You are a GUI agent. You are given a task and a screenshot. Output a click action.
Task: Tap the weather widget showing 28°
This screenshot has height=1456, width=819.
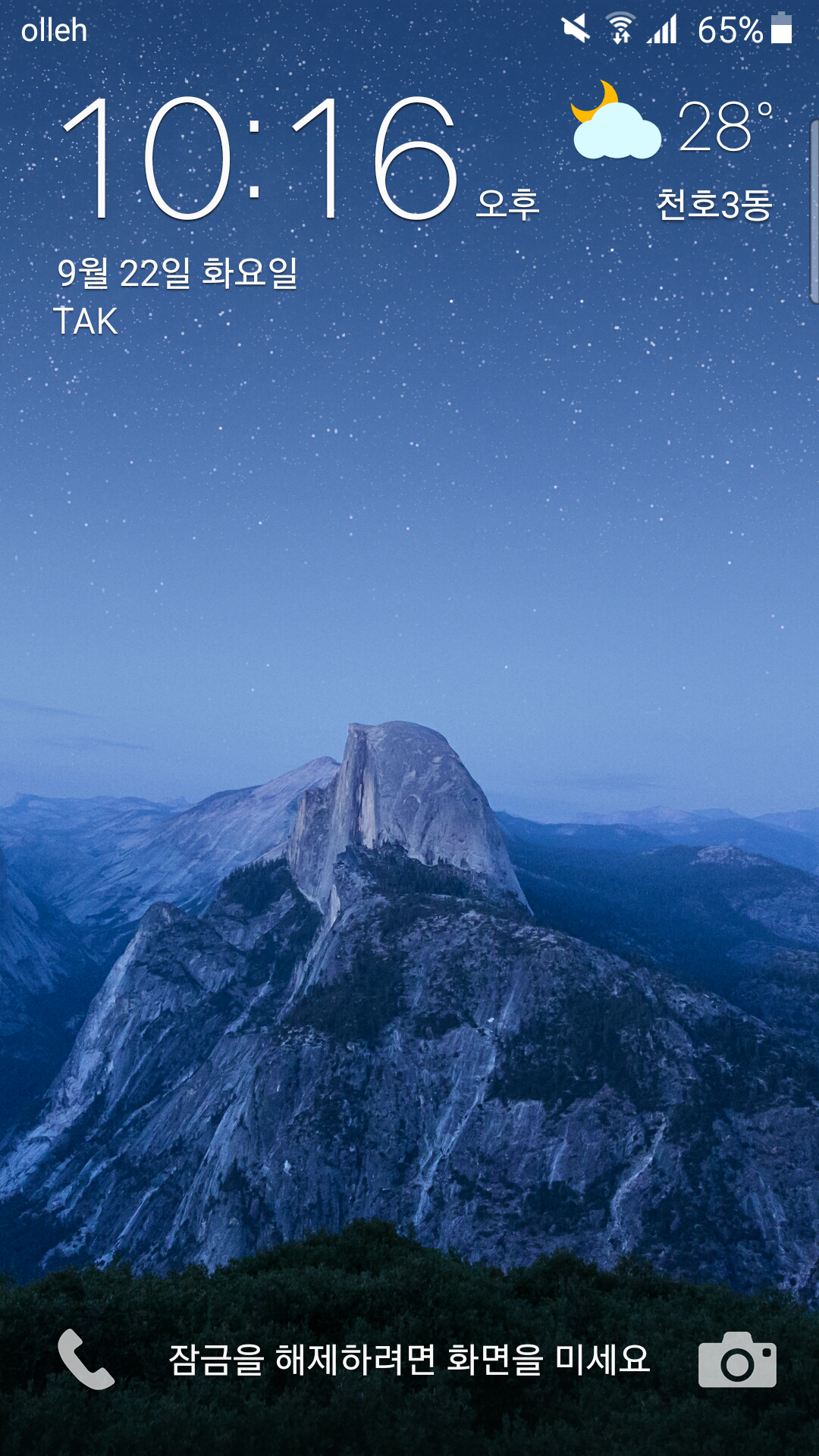click(673, 152)
